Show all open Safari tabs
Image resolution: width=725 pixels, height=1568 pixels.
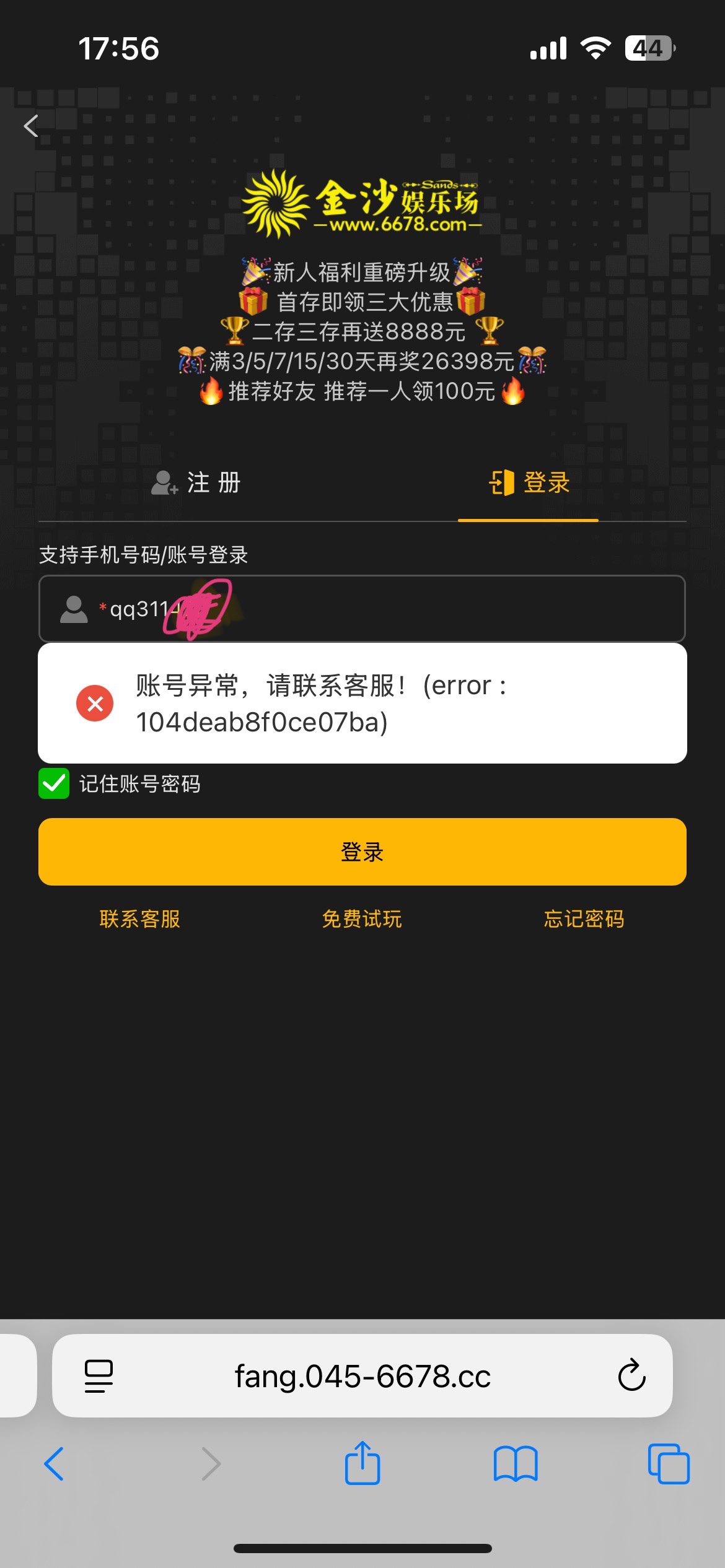(668, 1464)
